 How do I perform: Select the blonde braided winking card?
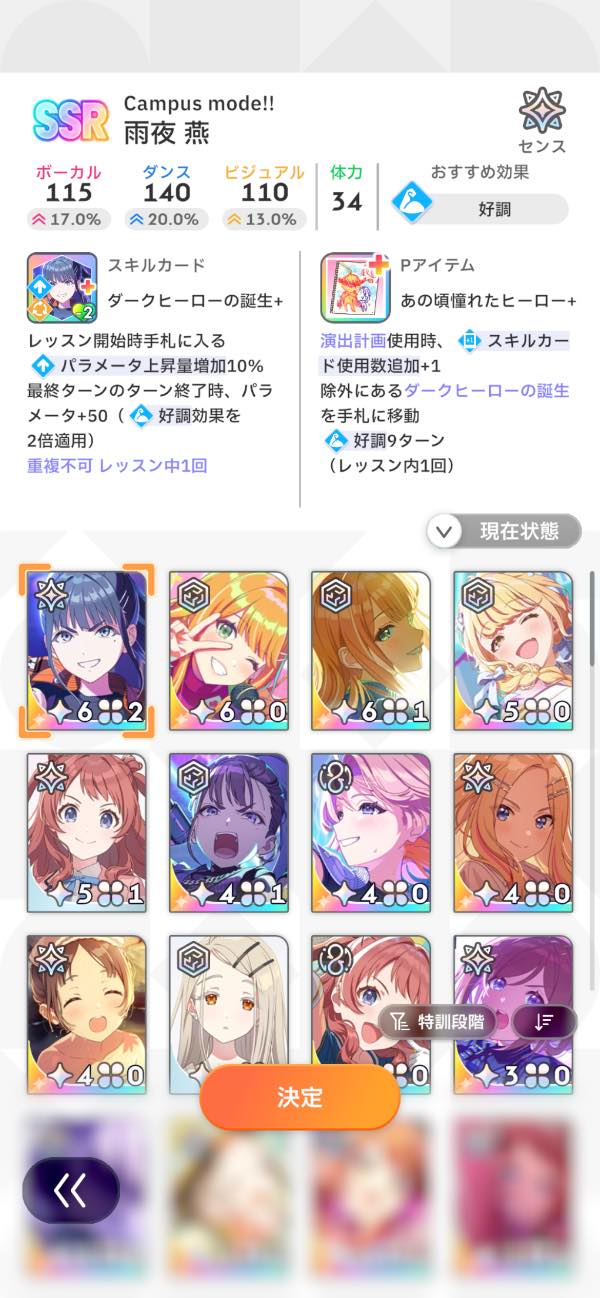[x=513, y=650]
